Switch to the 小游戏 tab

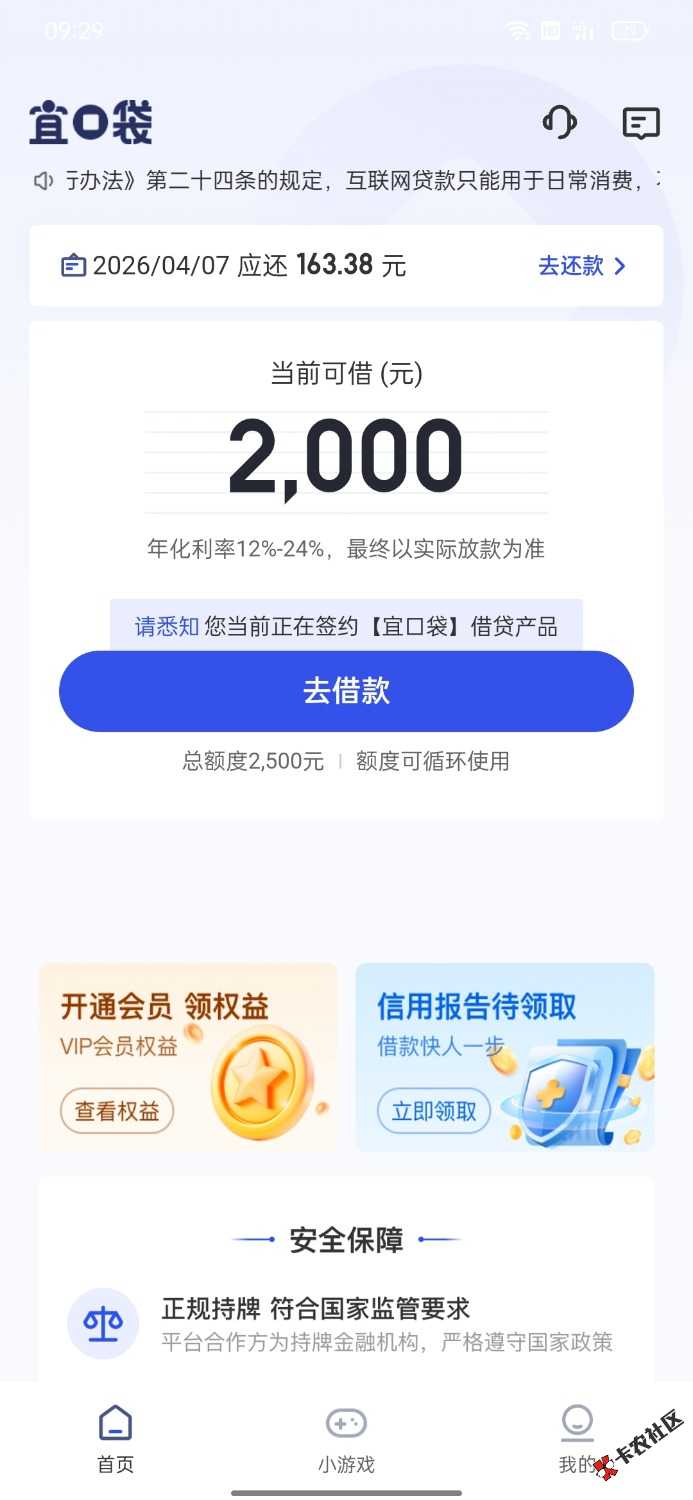click(346, 1438)
